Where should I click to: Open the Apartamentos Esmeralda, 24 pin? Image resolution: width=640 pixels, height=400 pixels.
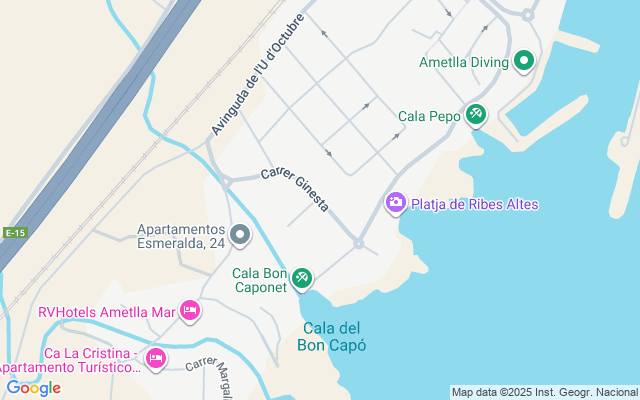tap(240, 235)
